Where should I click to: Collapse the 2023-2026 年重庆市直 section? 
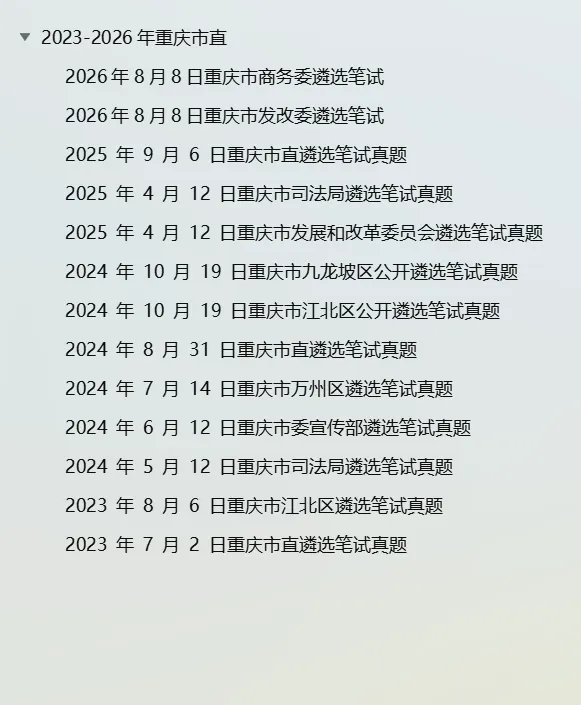pos(25,37)
